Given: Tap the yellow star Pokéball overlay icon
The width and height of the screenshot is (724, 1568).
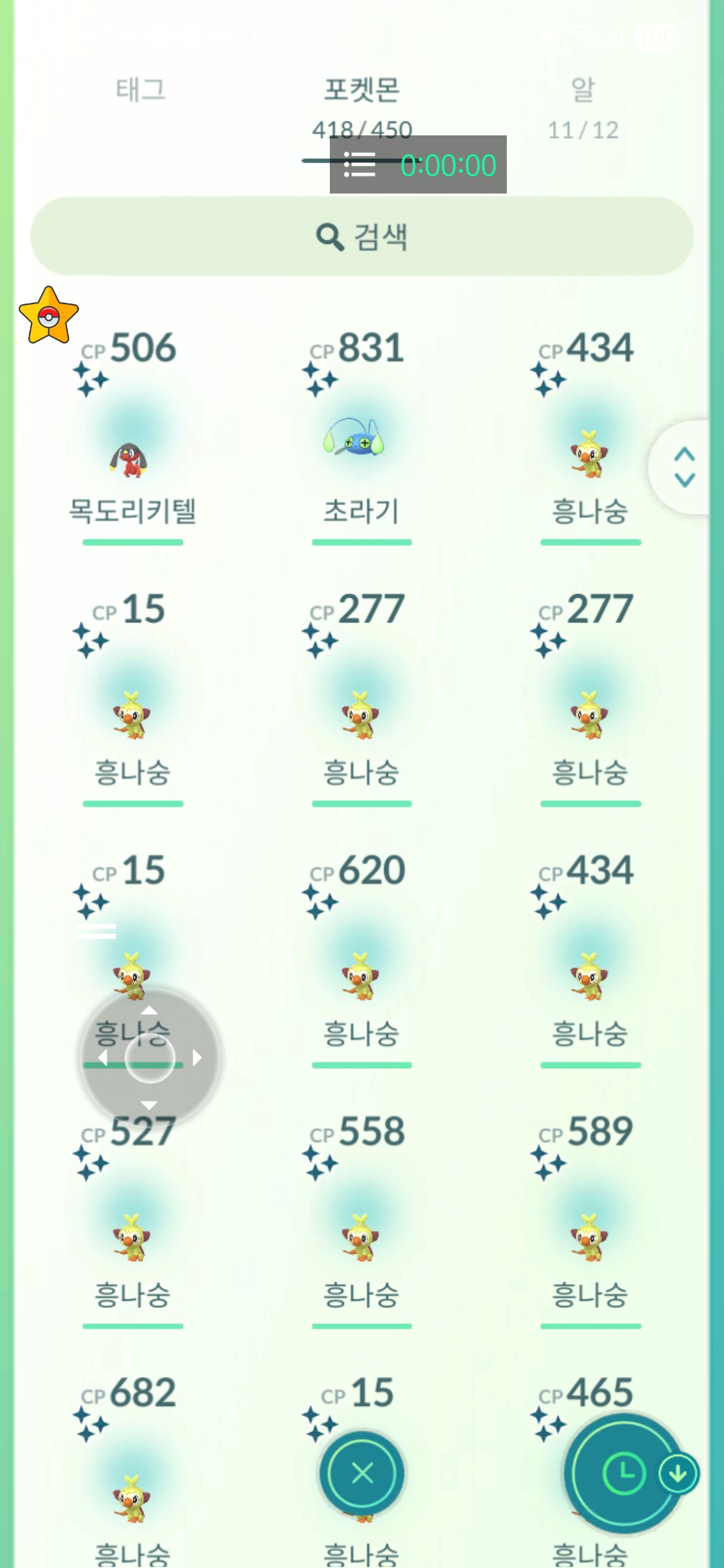Looking at the screenshot, I should tap(48, 316).
